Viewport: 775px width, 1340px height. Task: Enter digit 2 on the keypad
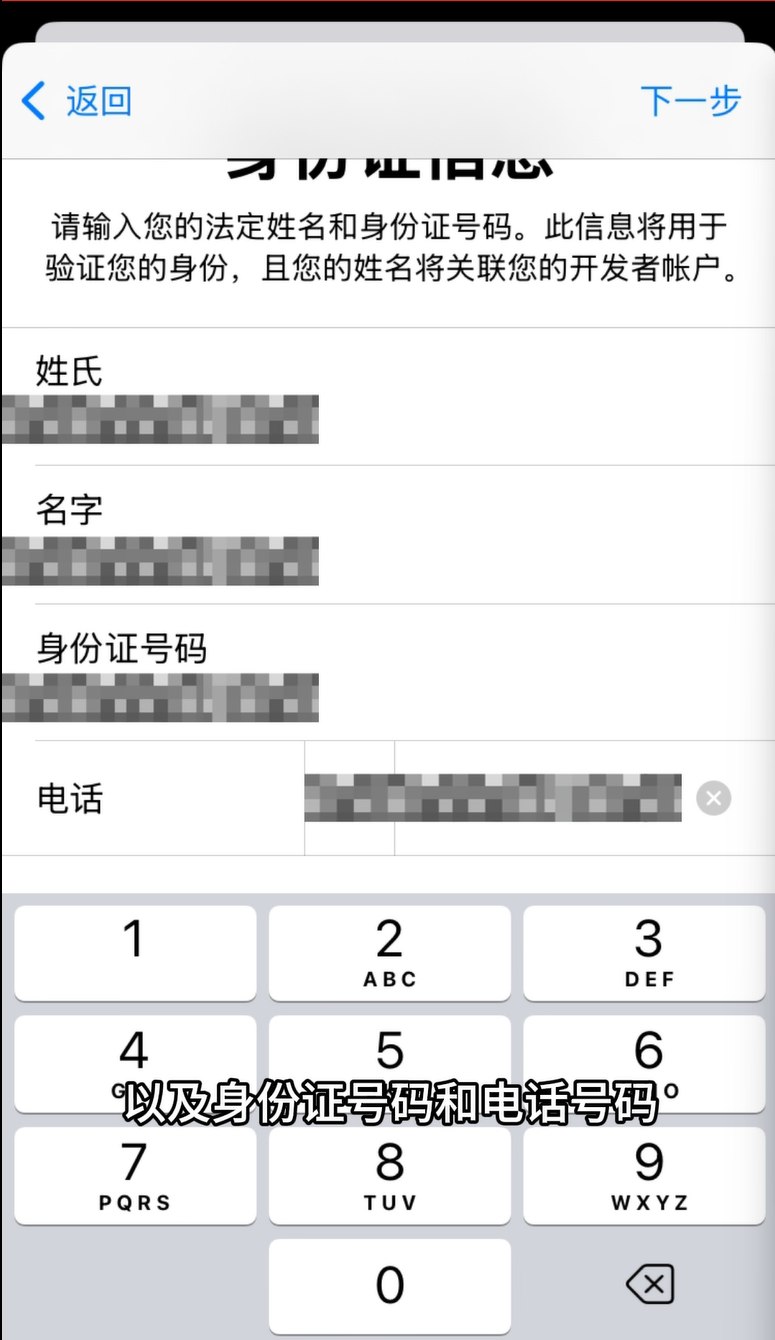[389, 952]
